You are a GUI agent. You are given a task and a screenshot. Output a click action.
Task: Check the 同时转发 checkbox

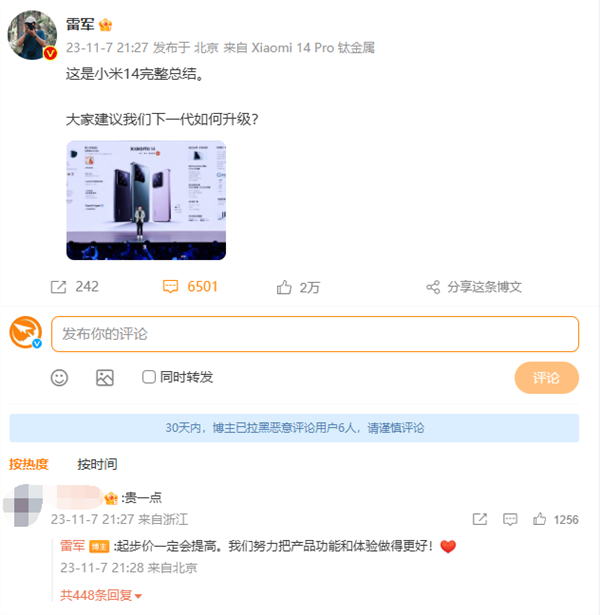[x=149, y=377]
